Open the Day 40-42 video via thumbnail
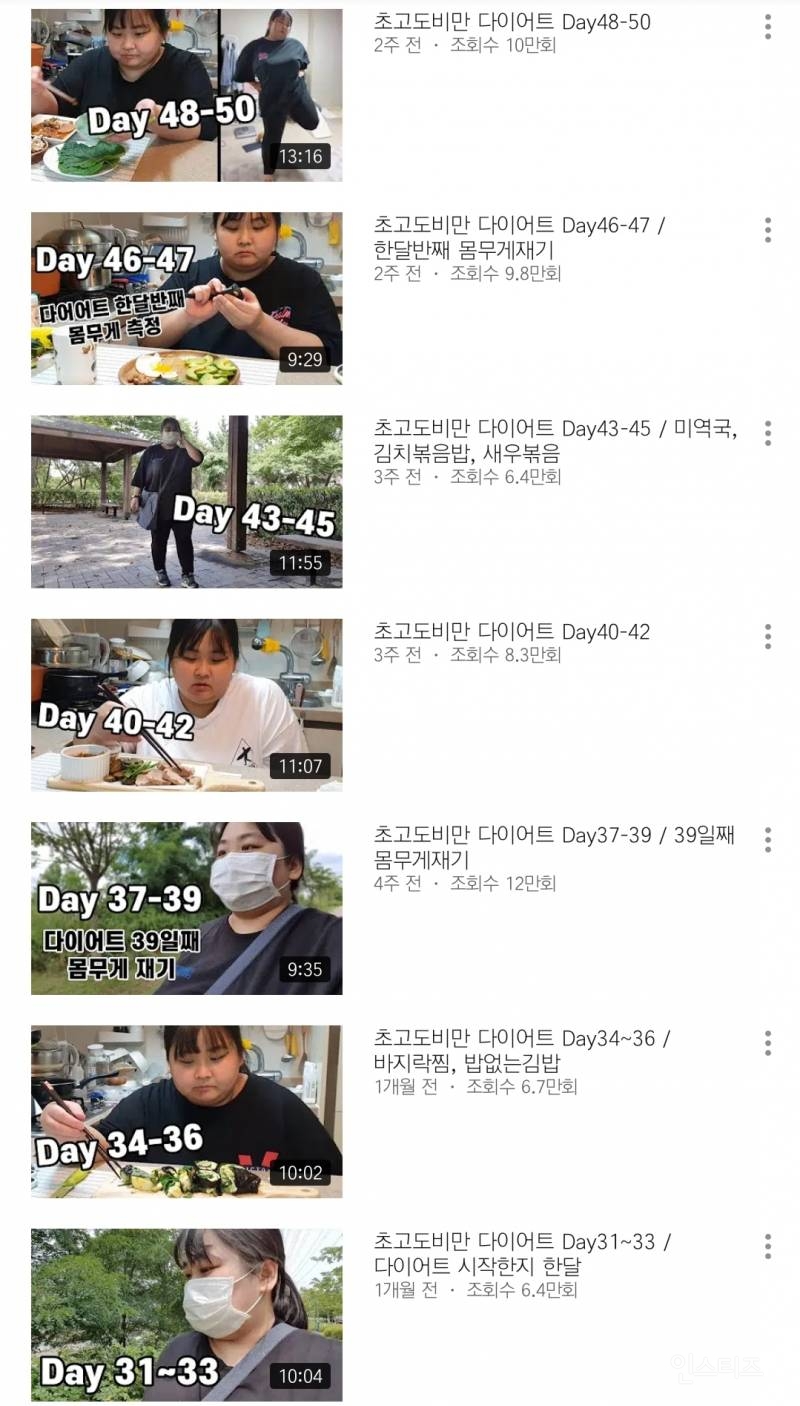Image resolution: width=800 pixels, height=1406 pixels. [185, 702]
